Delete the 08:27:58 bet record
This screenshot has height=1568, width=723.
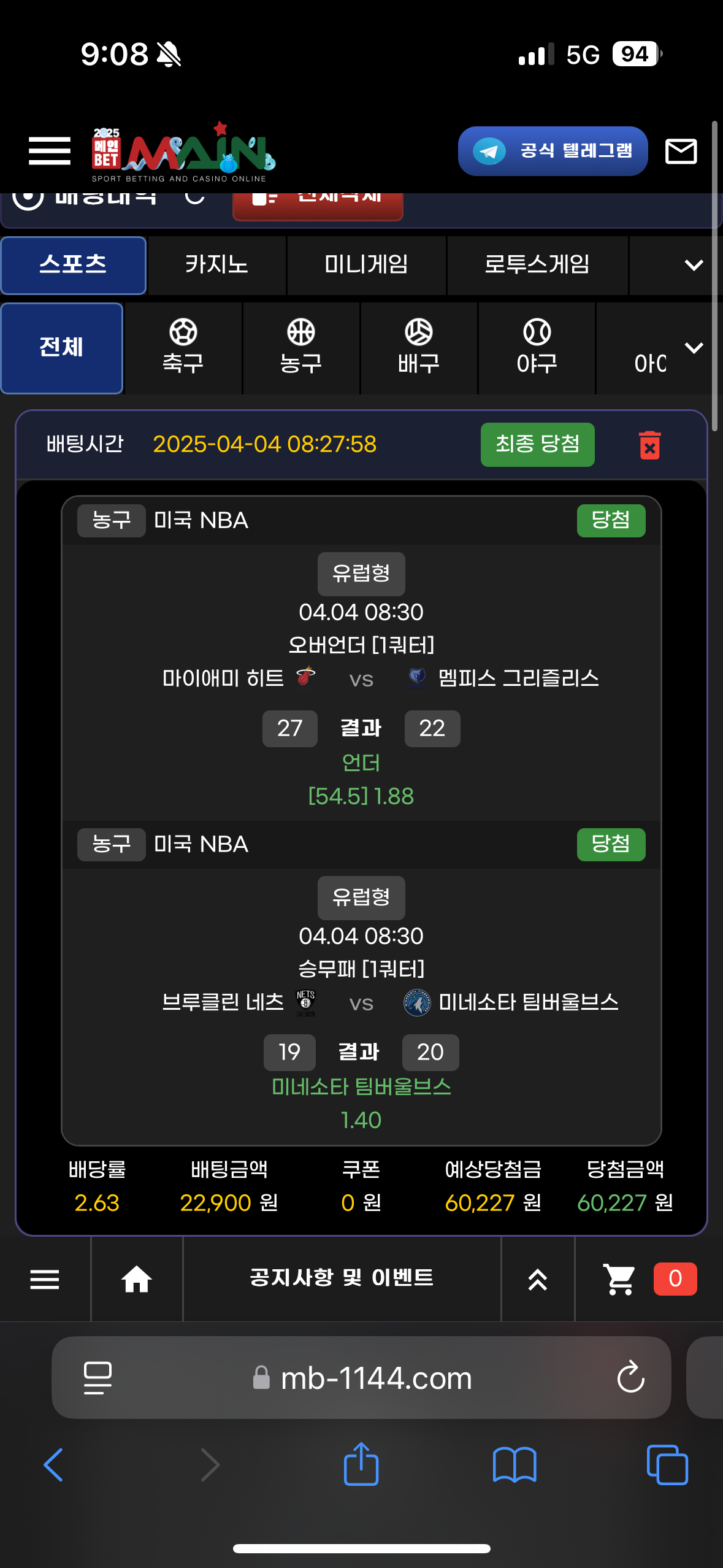(649, 445)
